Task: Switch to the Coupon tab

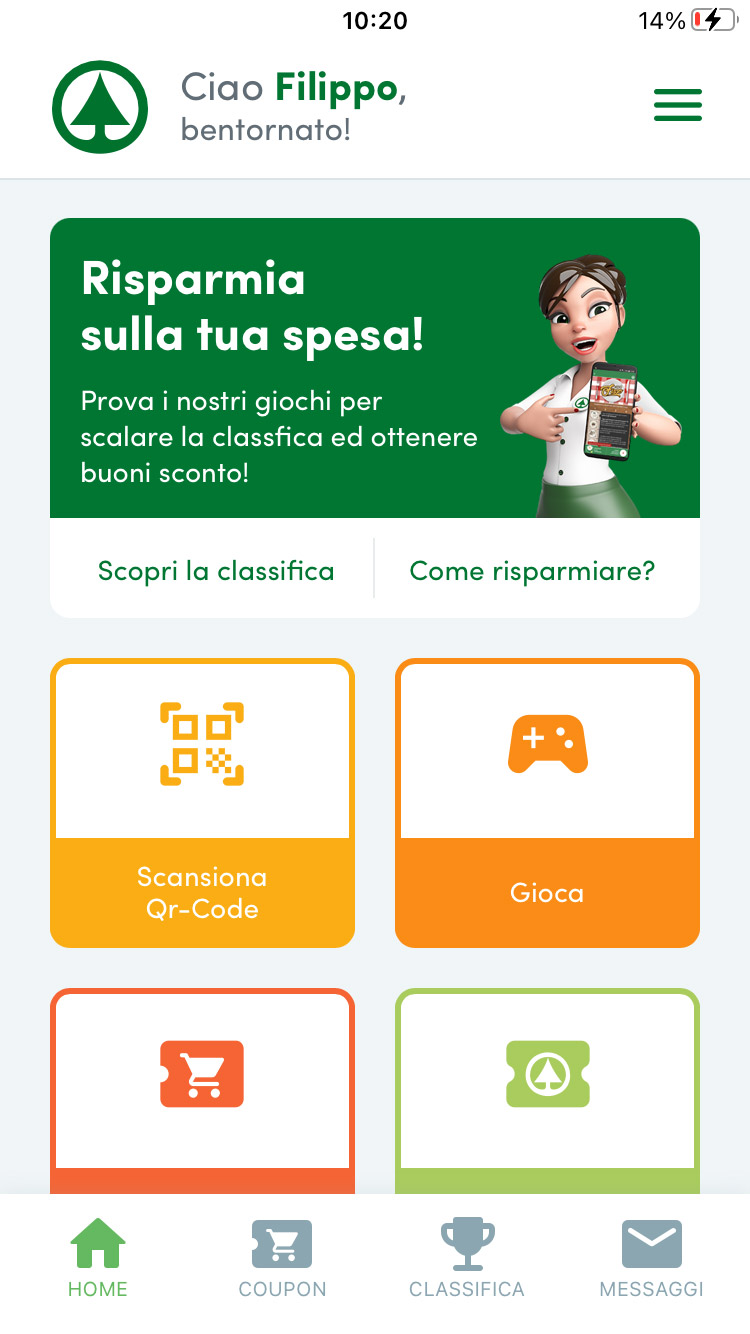Action: pyautogui.click(x=282, y=1259)
